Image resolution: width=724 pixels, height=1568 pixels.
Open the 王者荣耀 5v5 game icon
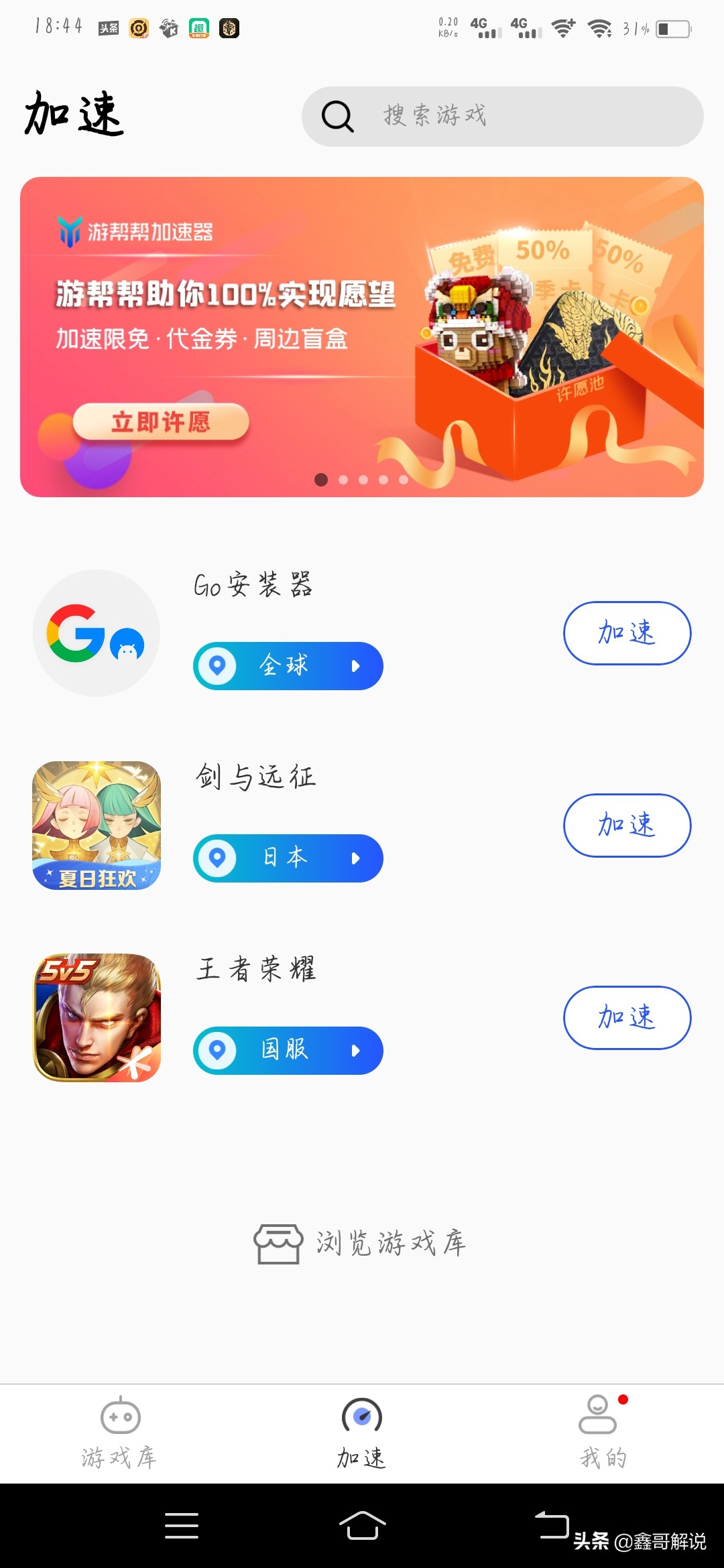[96, 1018]
